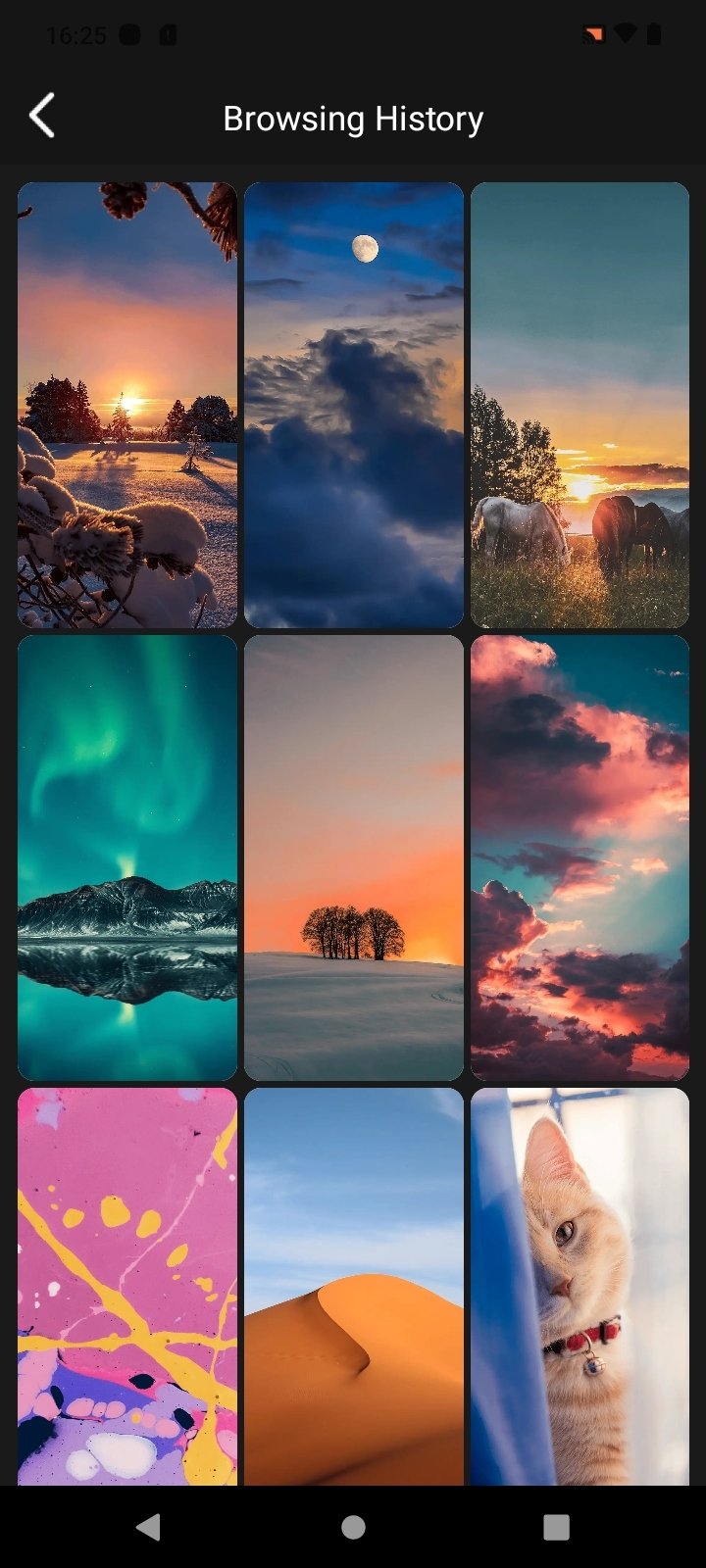
Task: Tap the Android home circle button
Action: (353, 1525)
